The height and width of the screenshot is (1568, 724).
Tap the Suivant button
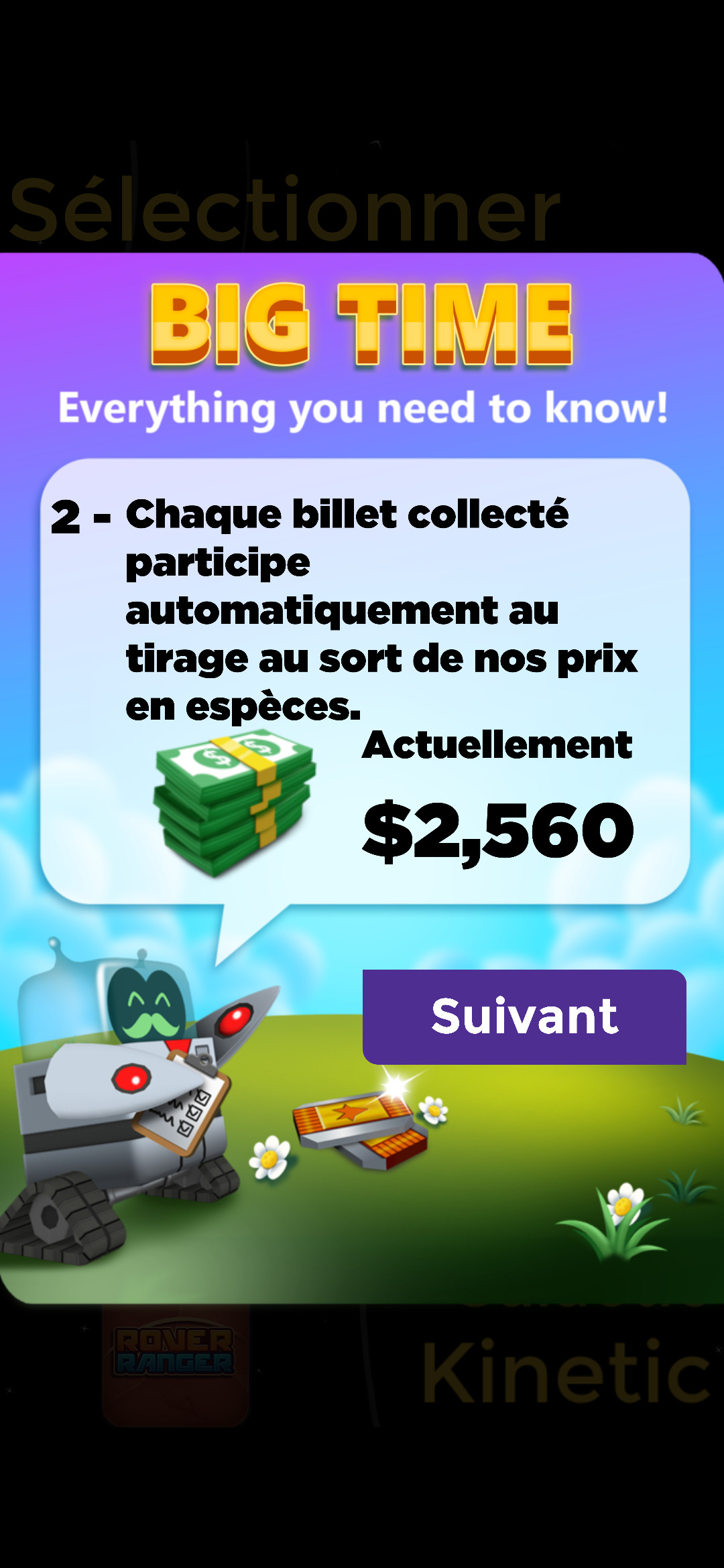524,1017
